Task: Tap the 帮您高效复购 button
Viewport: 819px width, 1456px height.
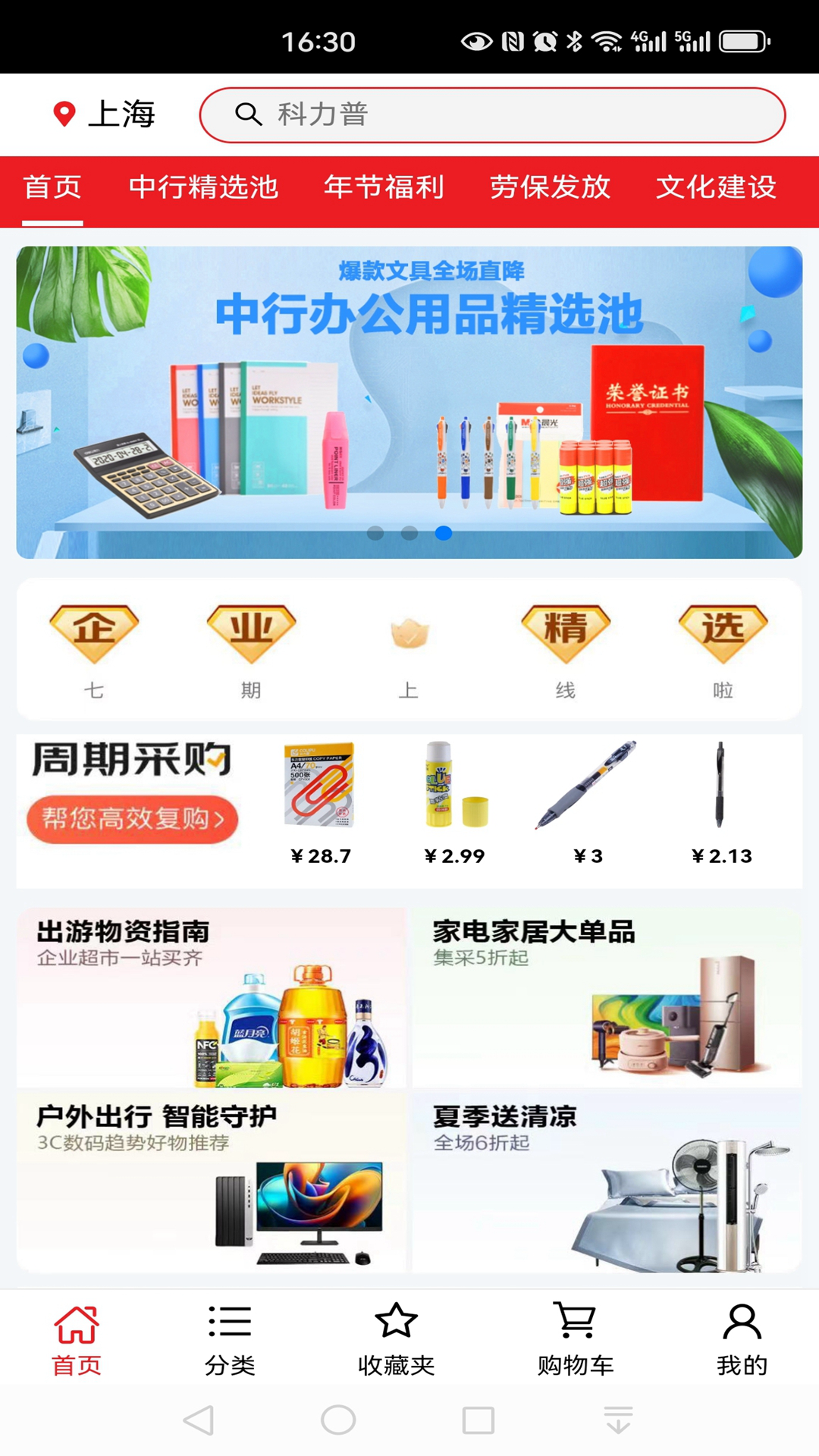Action: [x=133, y=819]
